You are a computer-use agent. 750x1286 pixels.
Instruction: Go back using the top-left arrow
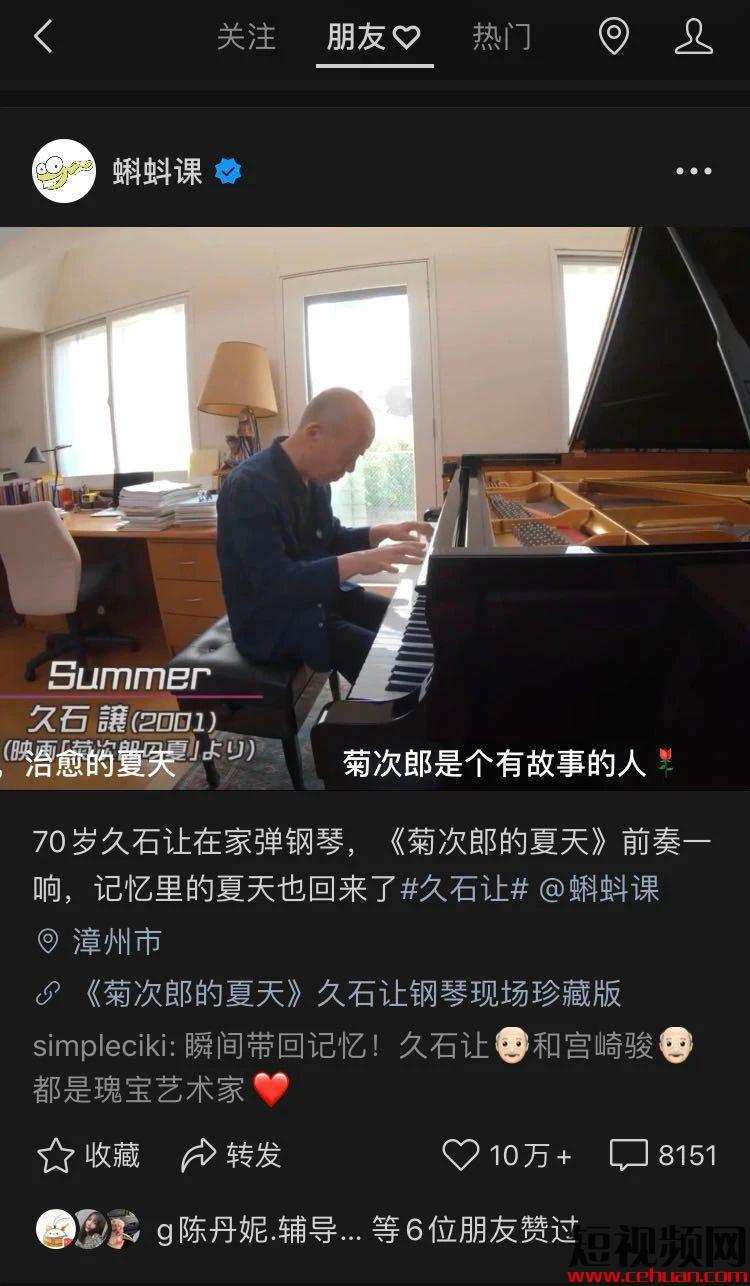coord(43,38)
